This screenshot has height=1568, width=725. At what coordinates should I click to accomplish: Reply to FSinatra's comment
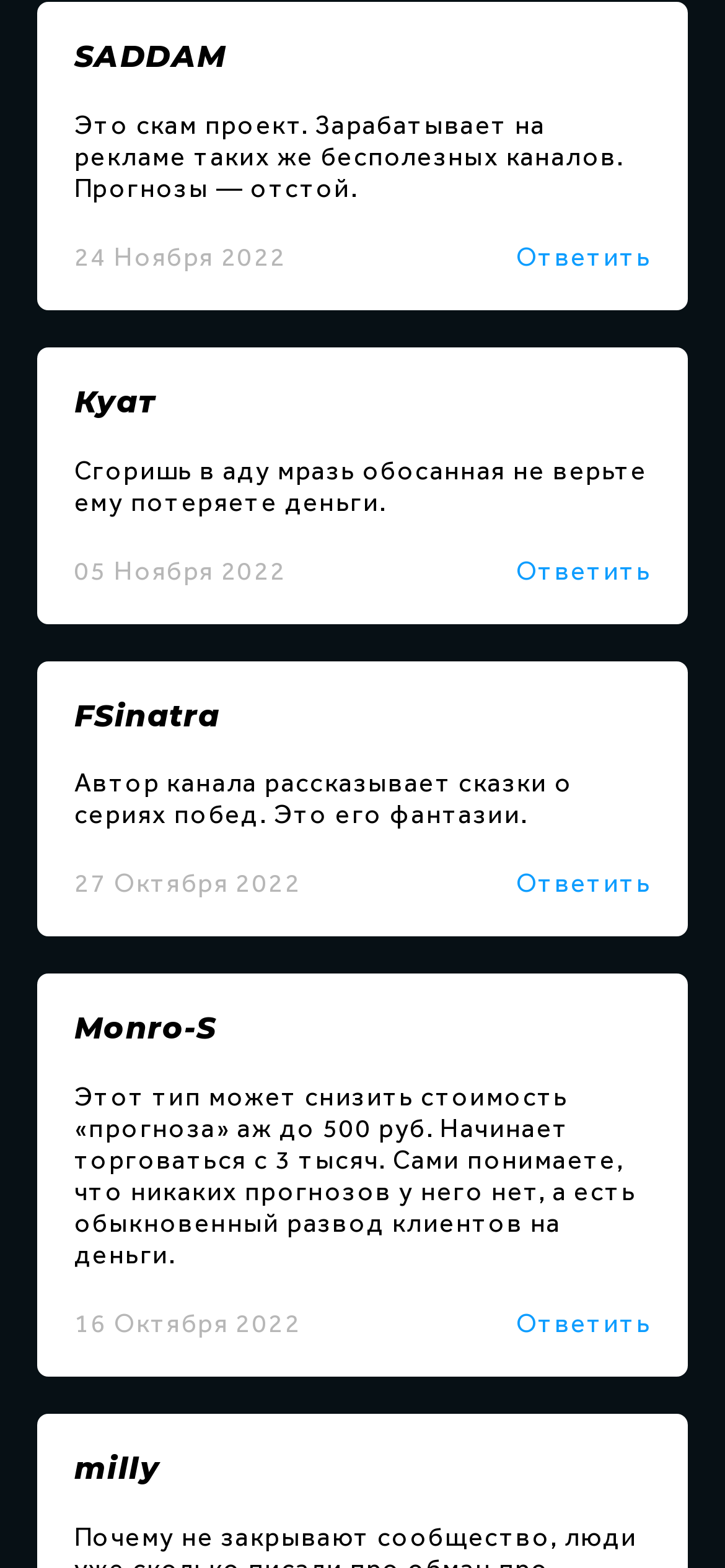tap(583, 884)
